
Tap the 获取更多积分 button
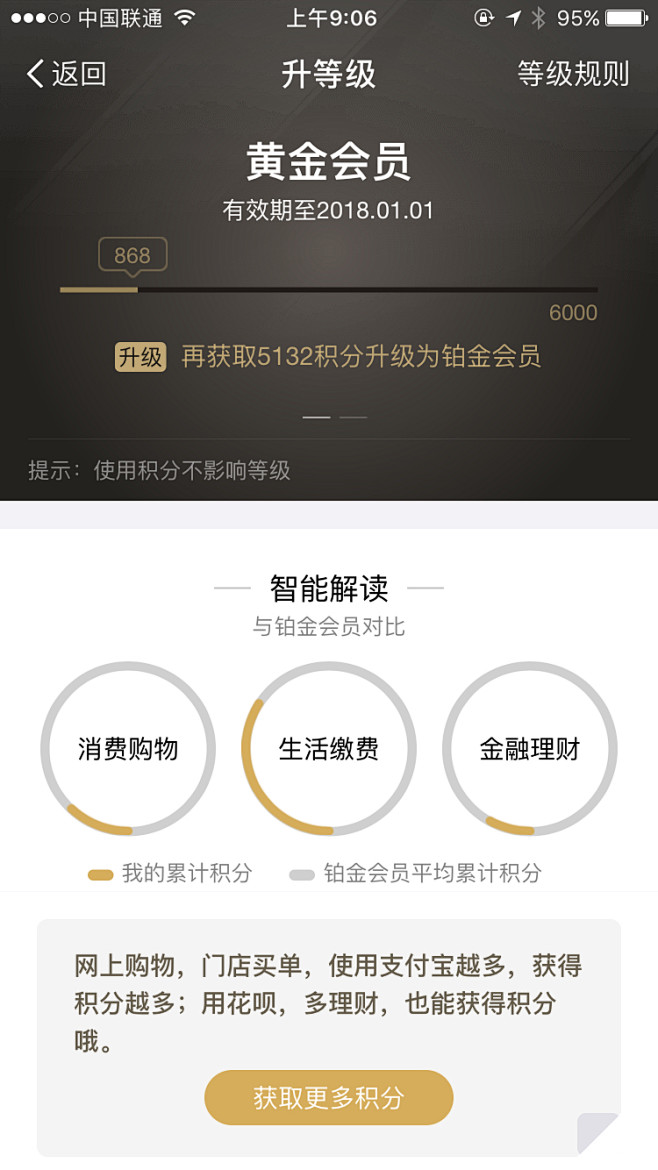pos(329,1098)
